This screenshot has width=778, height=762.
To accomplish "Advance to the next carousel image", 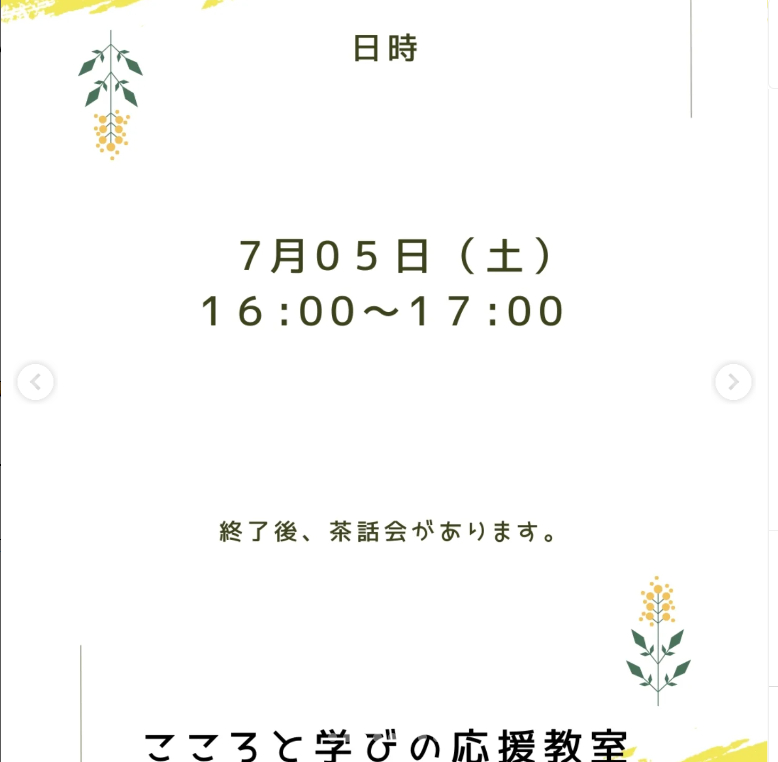I will coord(732,381).
